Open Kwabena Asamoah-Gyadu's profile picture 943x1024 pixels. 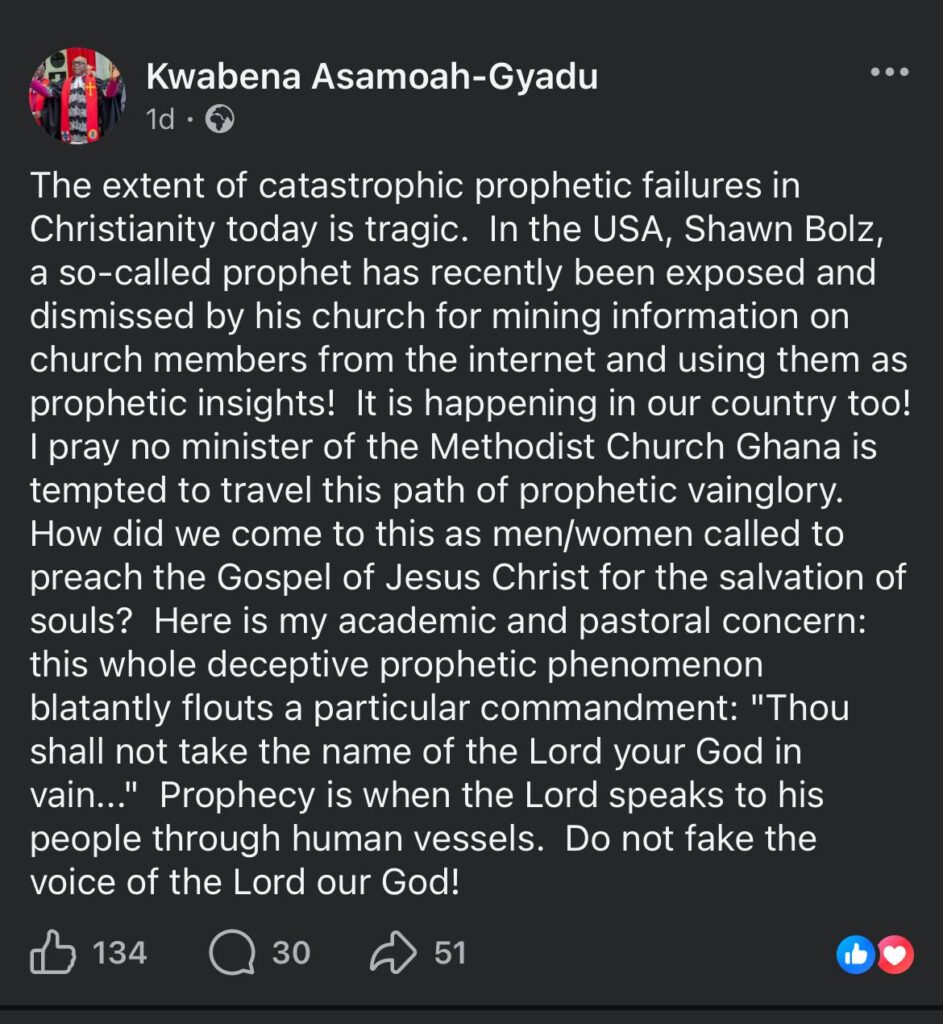click(77, 96)
